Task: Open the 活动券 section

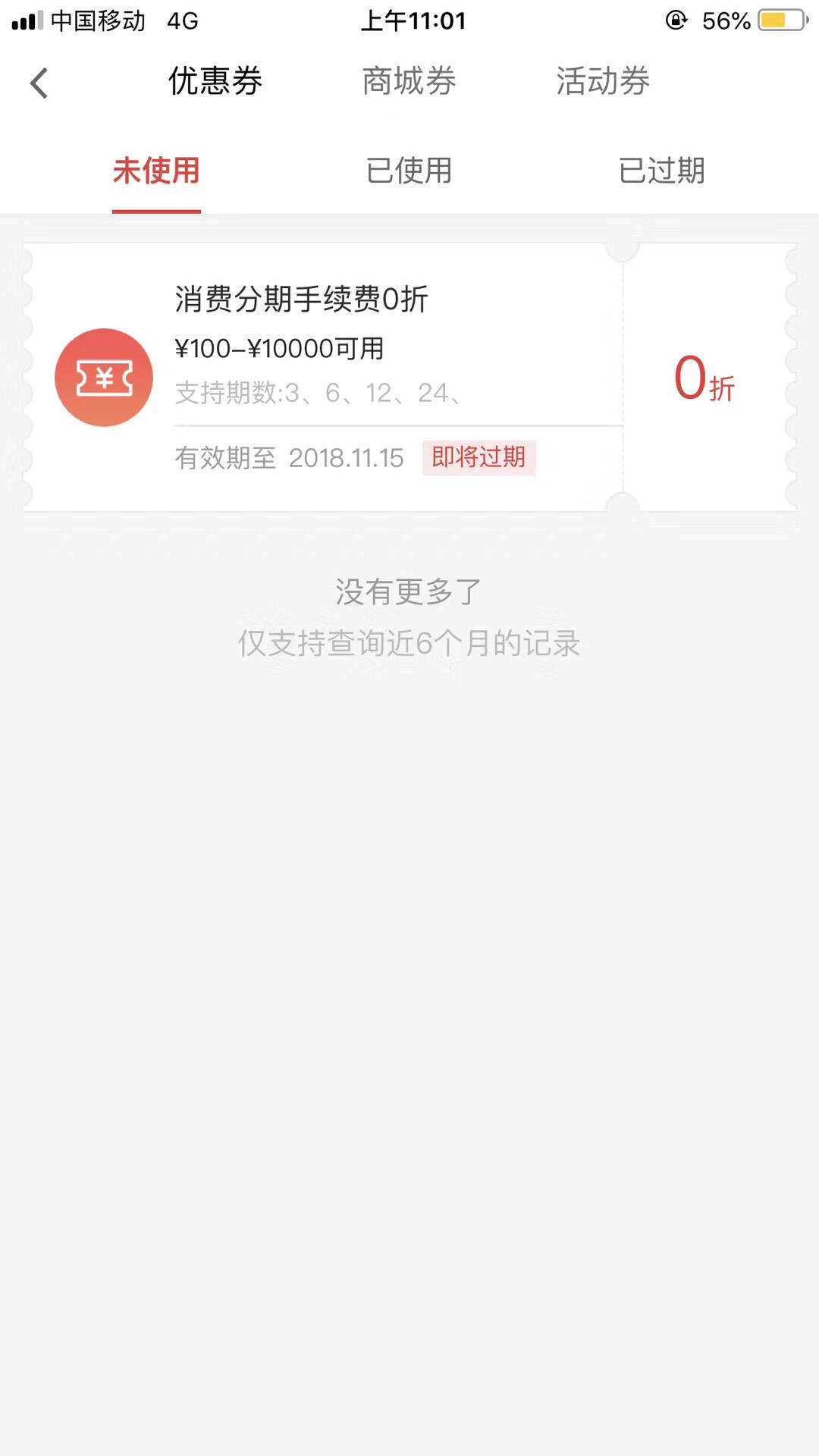Action: (x=603, y=82)
